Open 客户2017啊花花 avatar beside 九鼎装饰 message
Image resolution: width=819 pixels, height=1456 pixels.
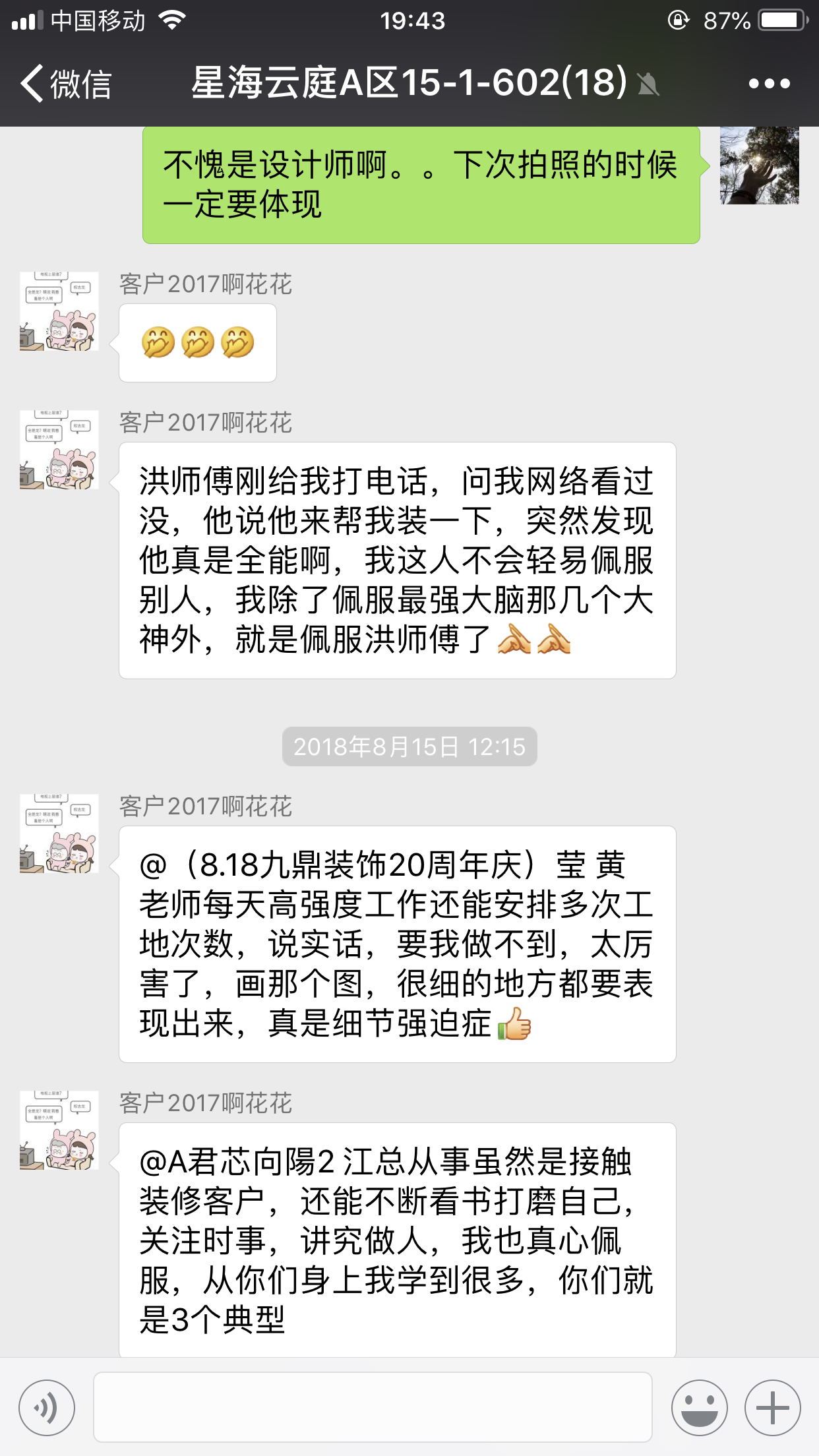pyautogui.click(x=59, y=833)
